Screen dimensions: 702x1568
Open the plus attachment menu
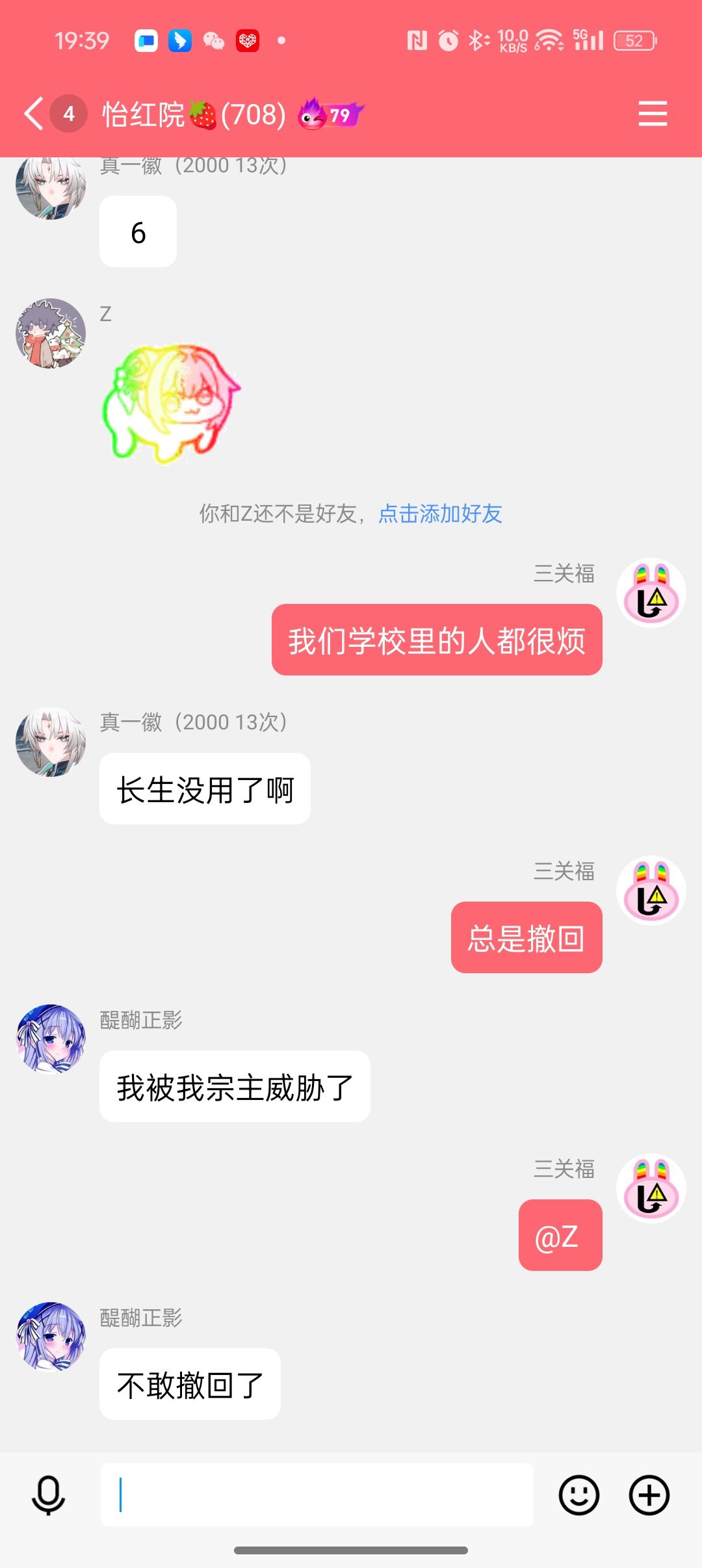coord(649,1495)
